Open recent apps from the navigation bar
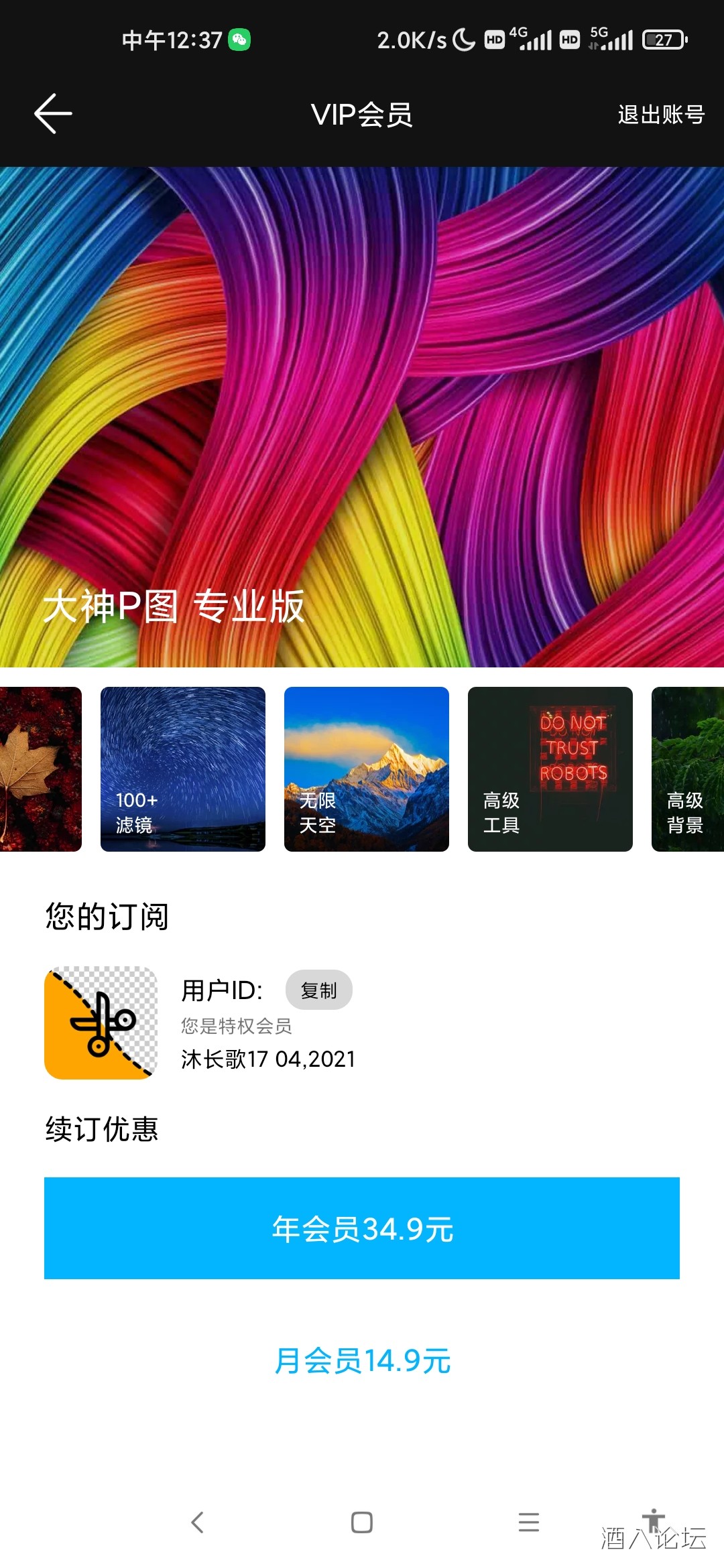Screen dimensions: 724x1568 click(x=528, y=1522)
